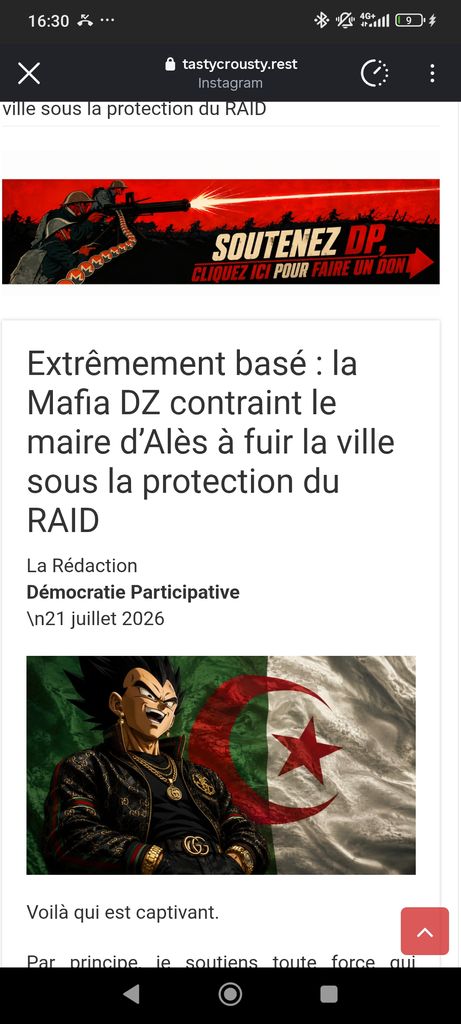Tap the tastycrousty.rest address bar
The height and width of the screenshot is (1024, 461).
click(x=230, y=73)
